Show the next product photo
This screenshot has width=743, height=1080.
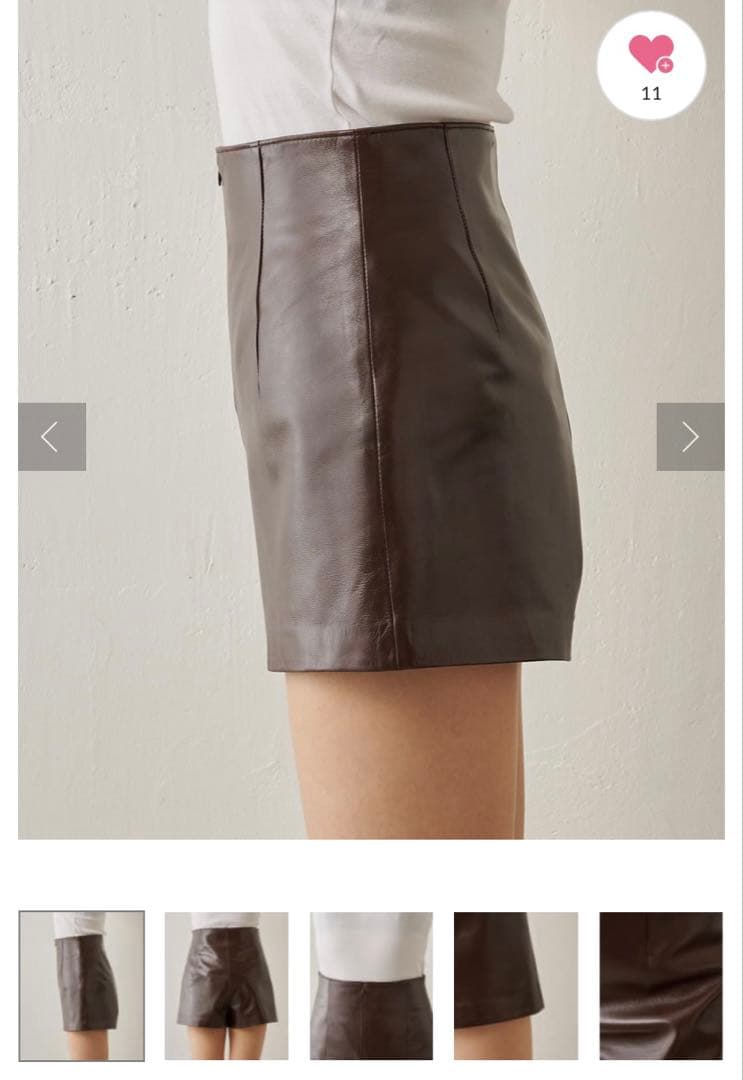[x=690, y=437]
